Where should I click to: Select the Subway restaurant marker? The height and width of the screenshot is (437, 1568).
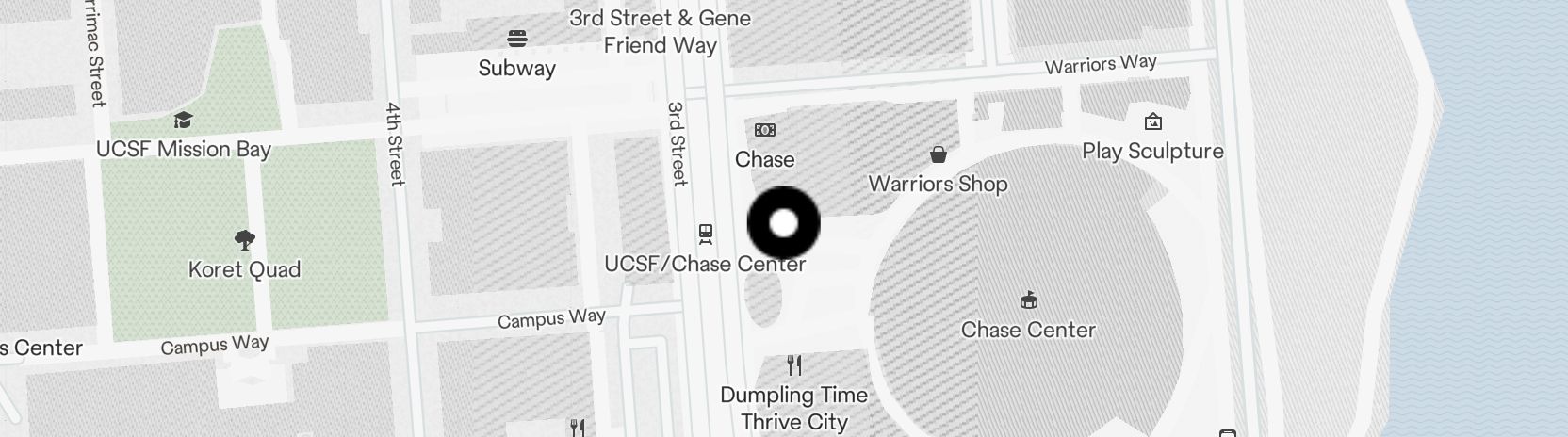(516, 40)
